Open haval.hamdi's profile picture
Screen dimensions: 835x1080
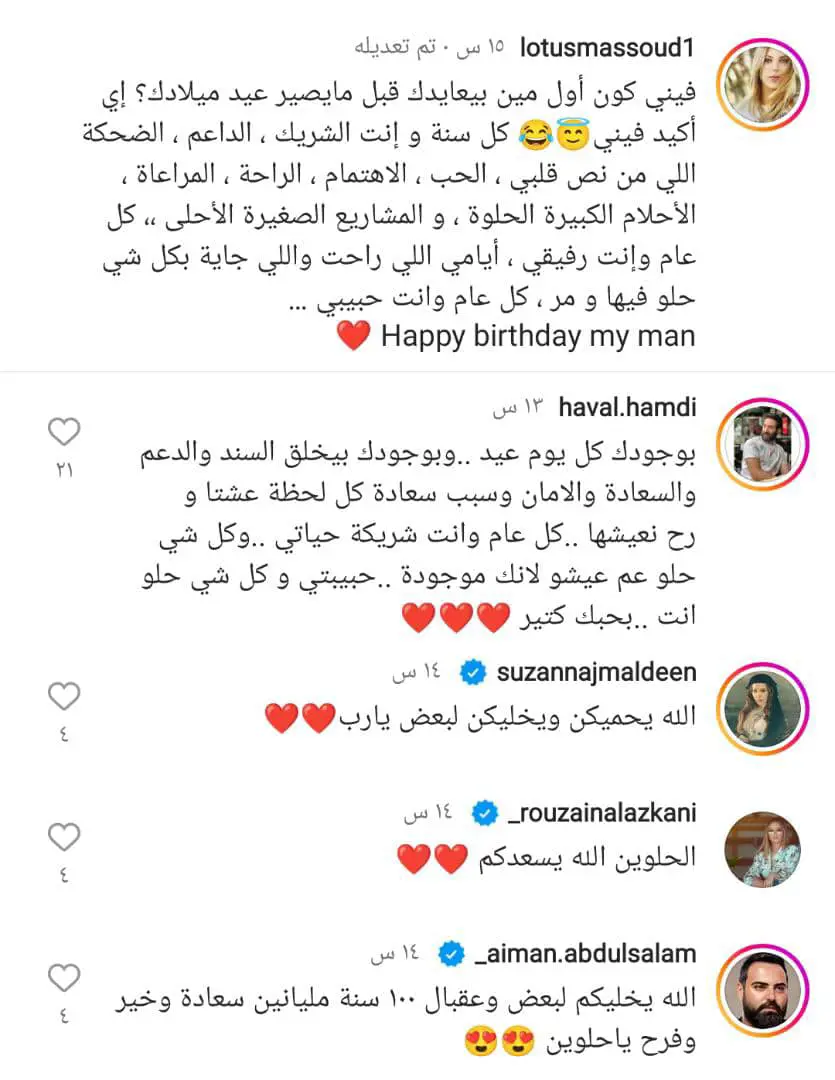pyautogui.click(x=764, y=443)
